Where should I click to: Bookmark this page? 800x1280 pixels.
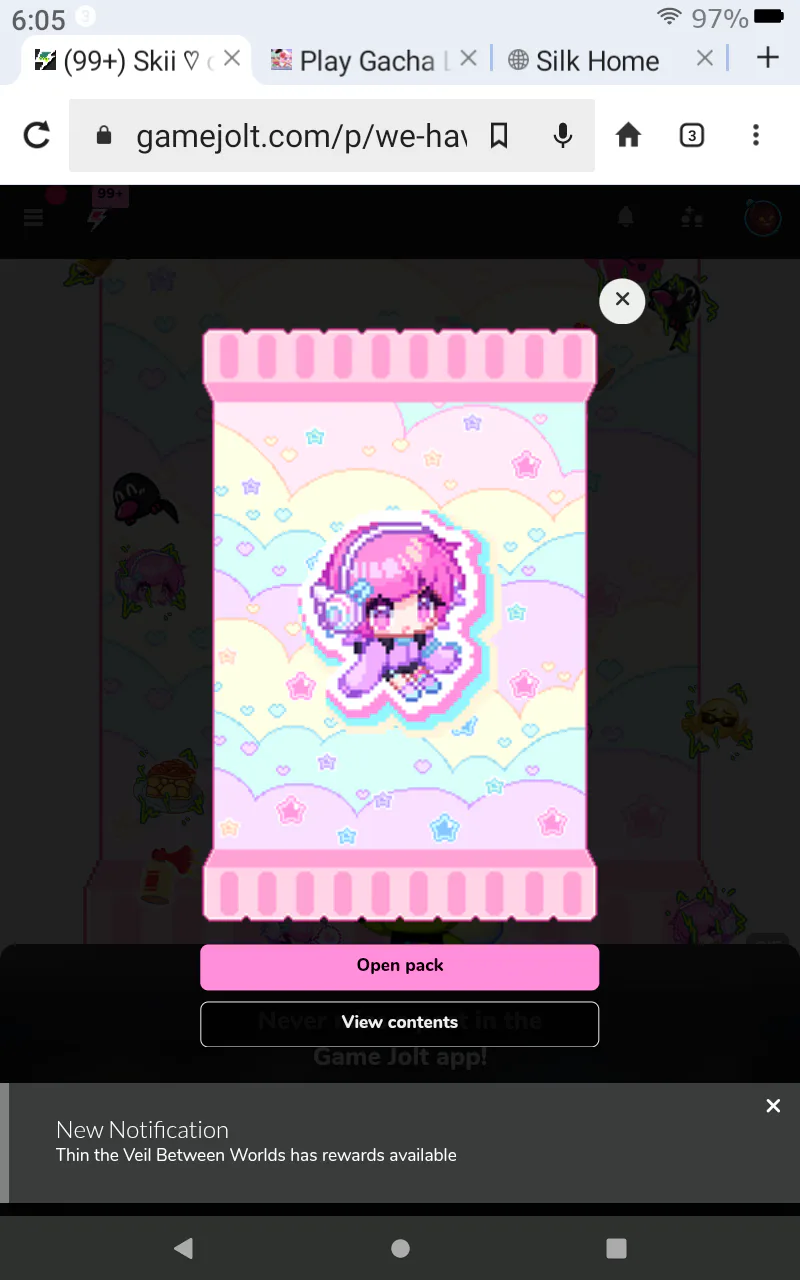point(499,136)
